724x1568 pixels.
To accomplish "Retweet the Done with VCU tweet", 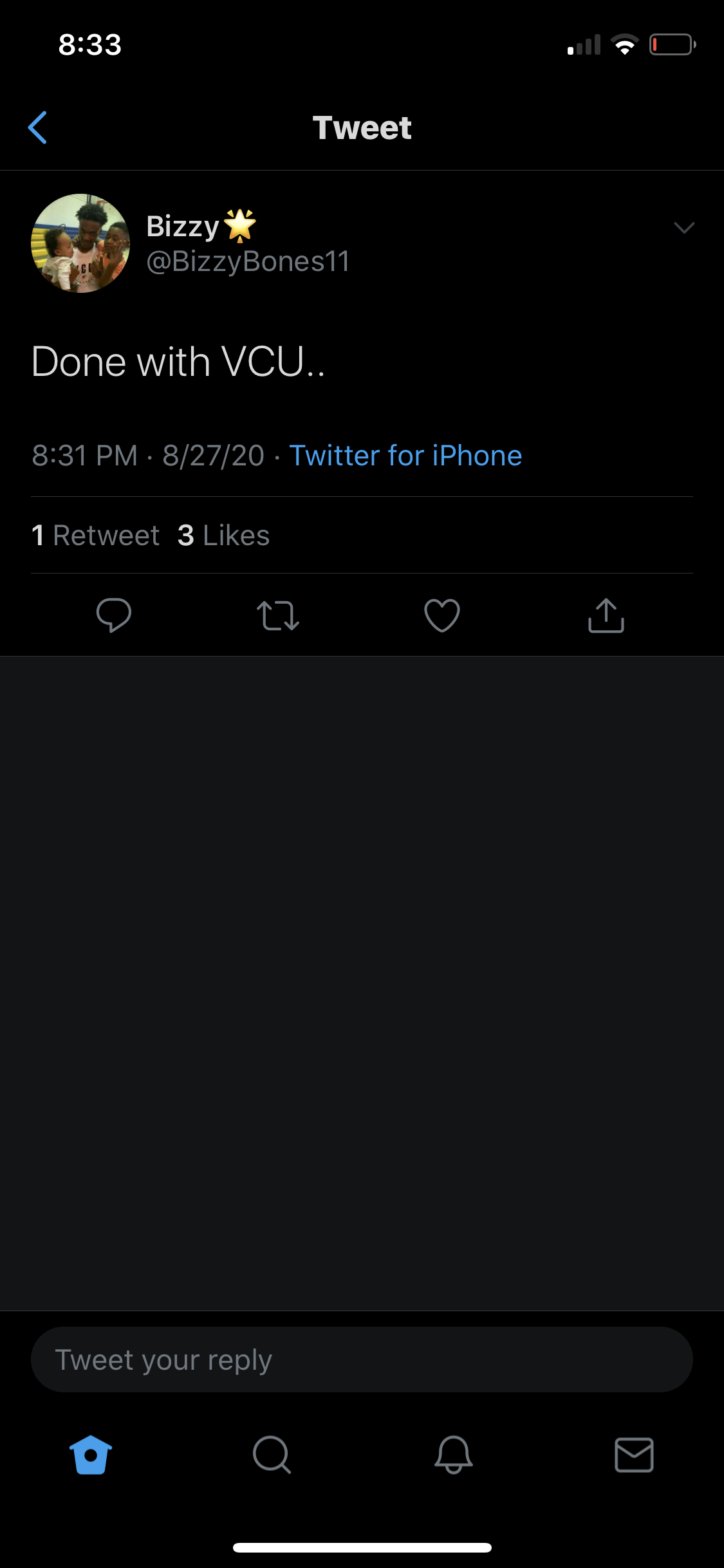I will (x=278, y=615).
